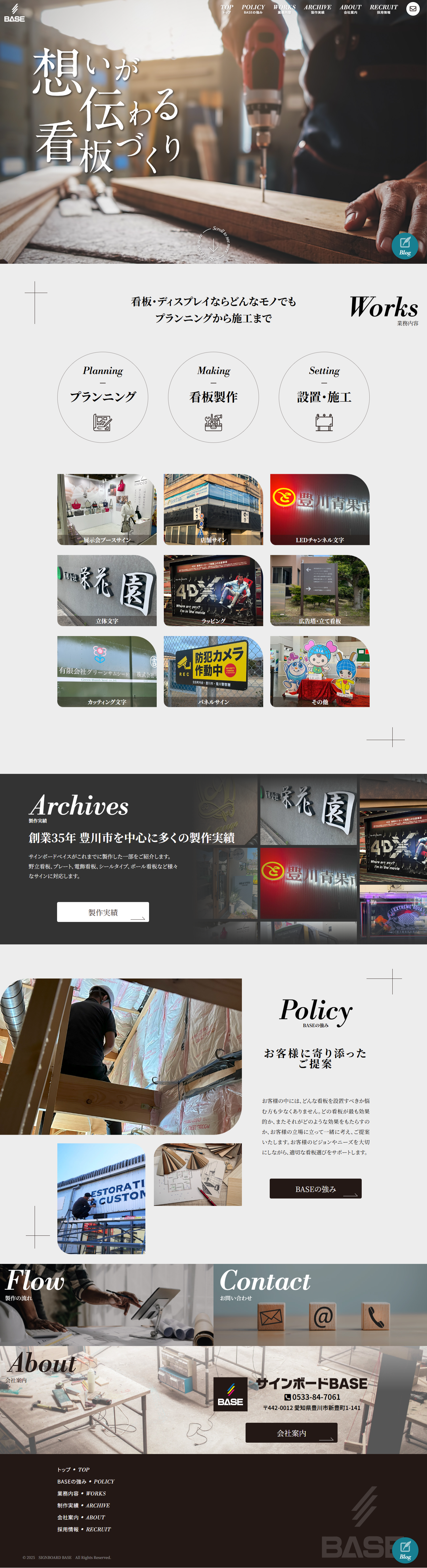Open the Flow 製作の流れ banner

click(x=106, y=1305)
